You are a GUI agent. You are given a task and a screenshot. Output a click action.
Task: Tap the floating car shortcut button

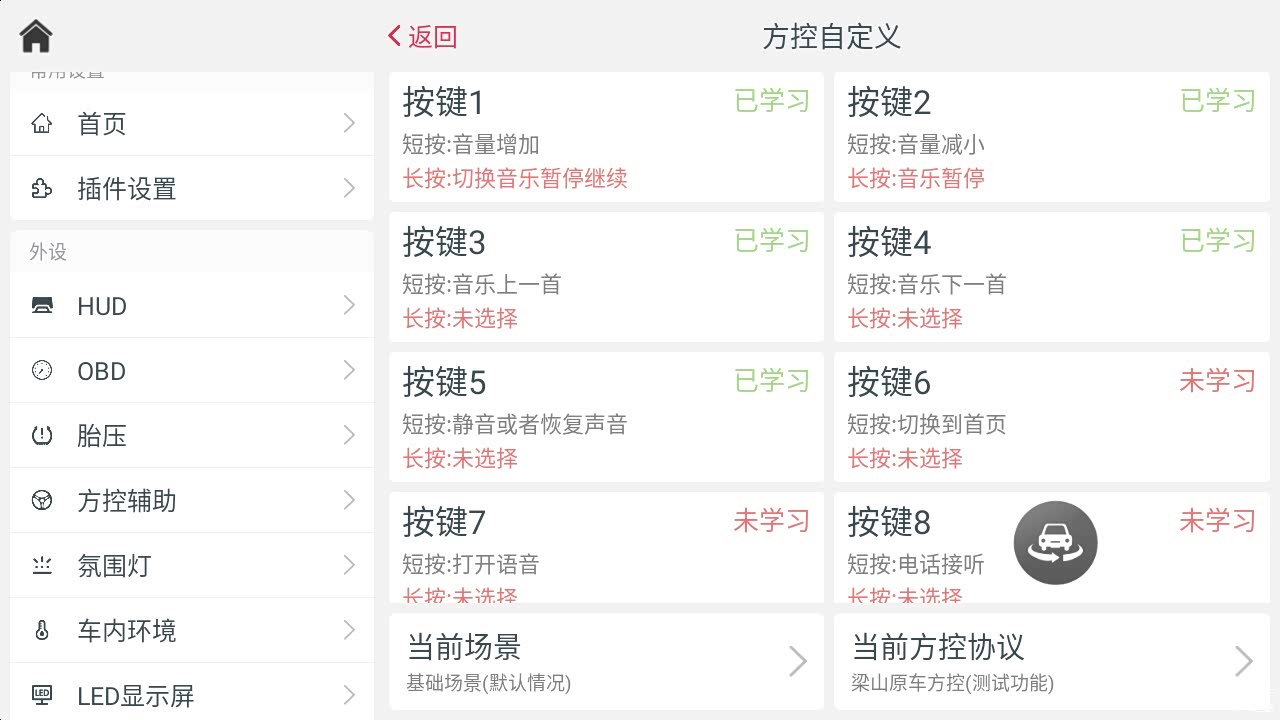tap(1055, 543)
